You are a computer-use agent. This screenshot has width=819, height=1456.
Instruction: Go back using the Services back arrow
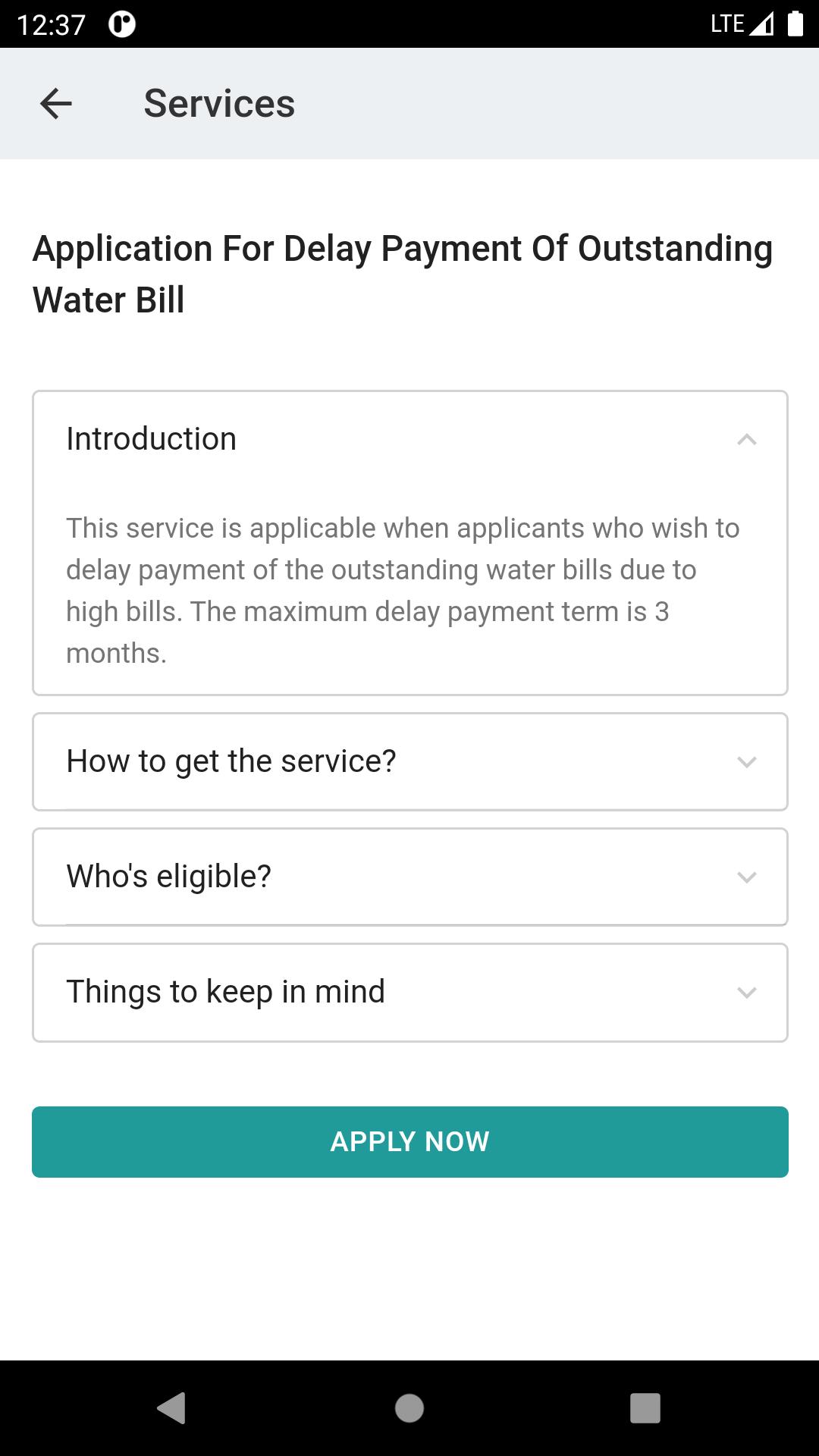(x=56, y=104)
